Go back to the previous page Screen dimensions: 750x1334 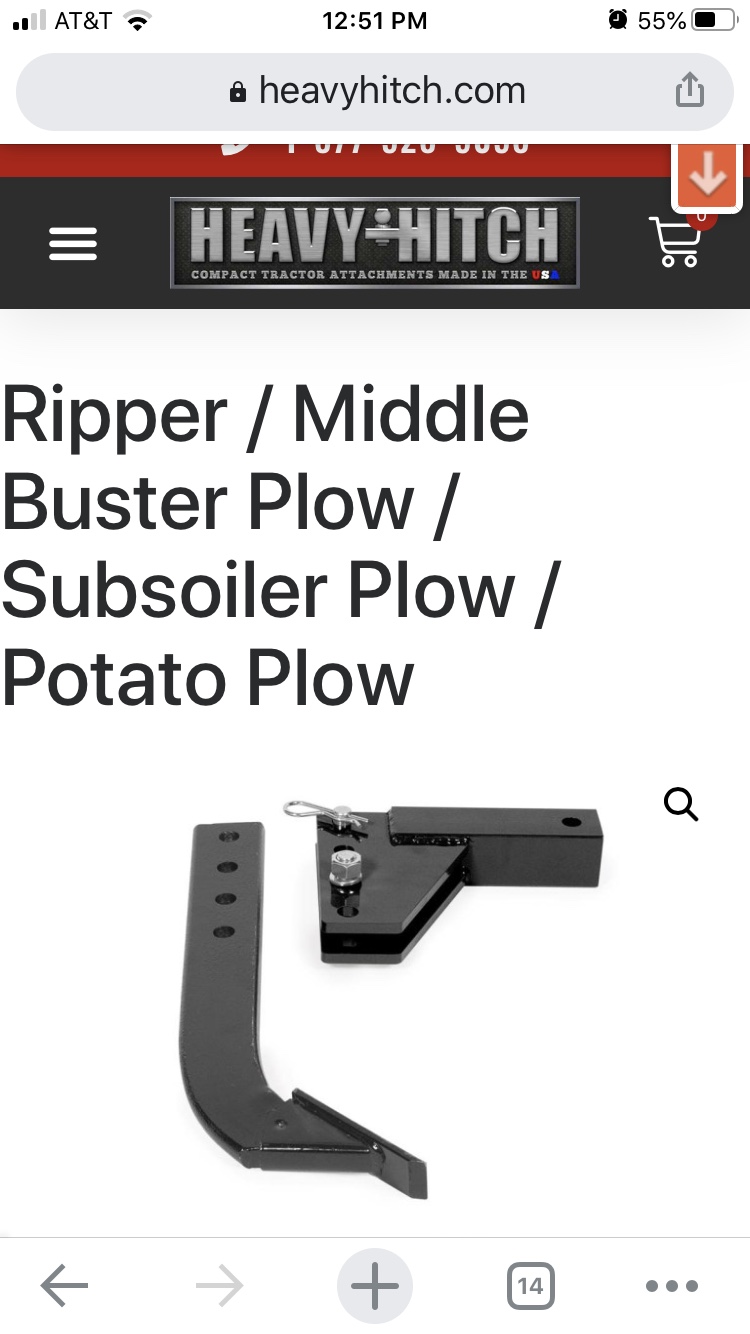64,1286
